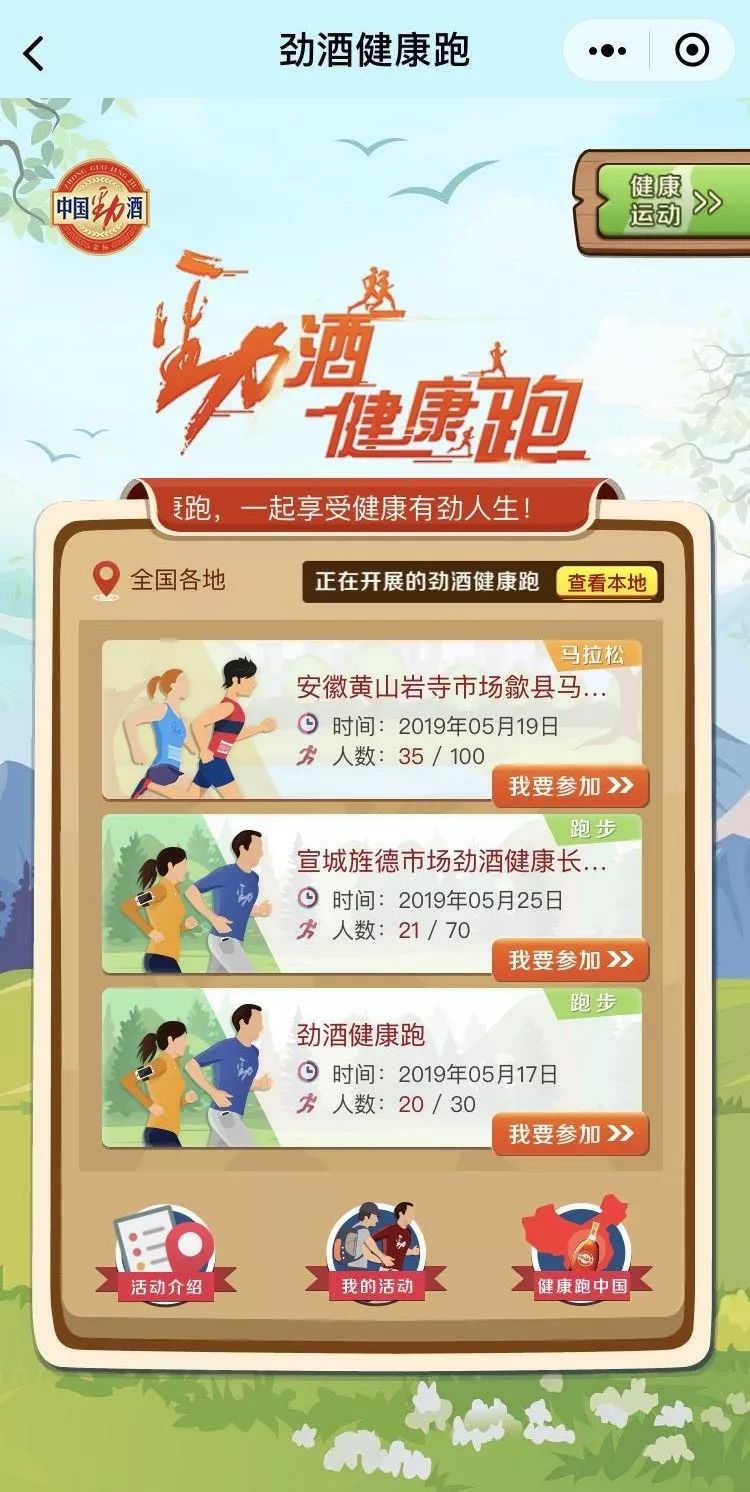Screen dimensions: 750x1492
Task: Join the 宣城旌德市场 run via 我要参加
Action: tap(570, 960)
